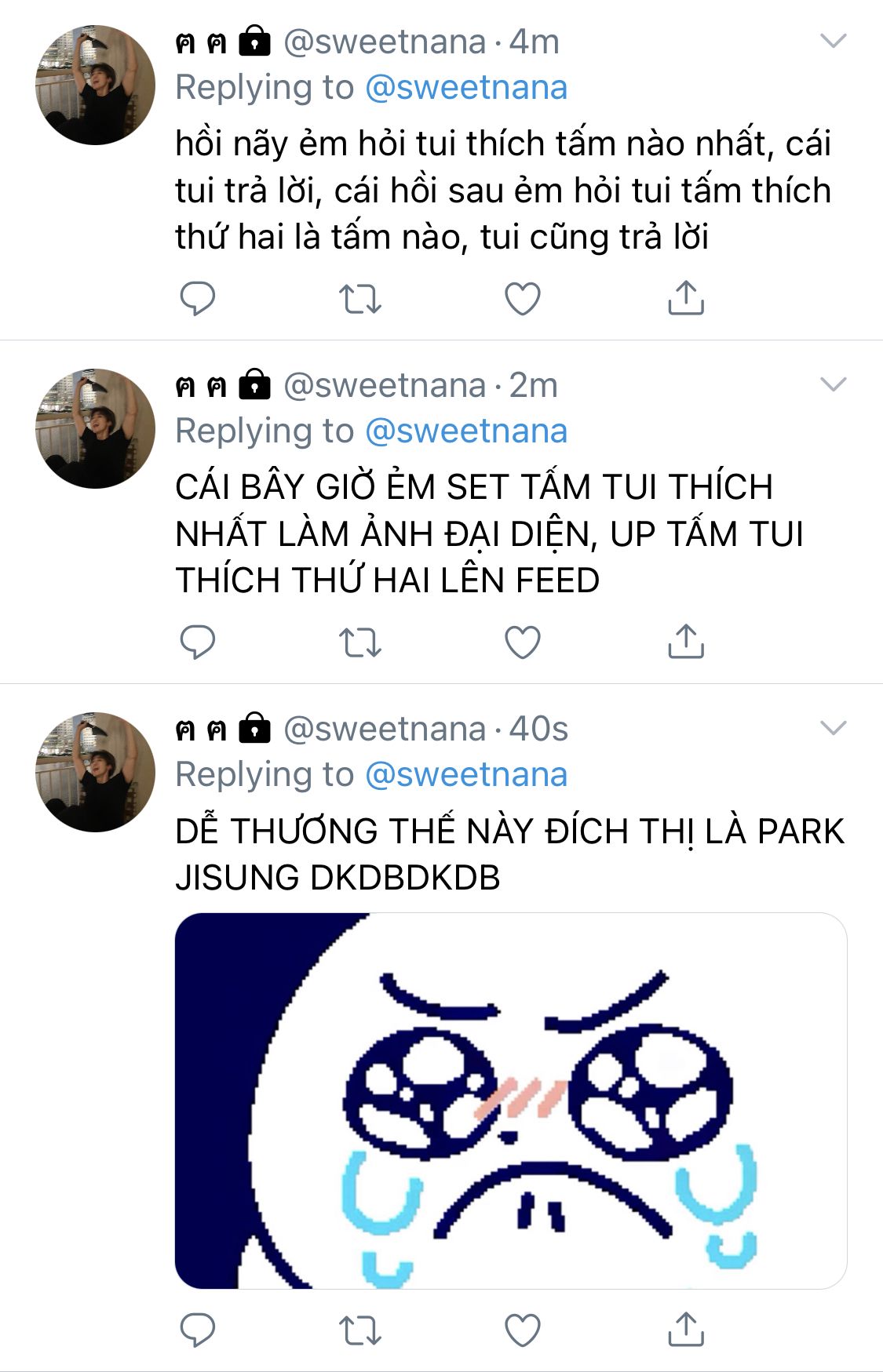This screenshot has width=883, height=1372.
Task: Reply to the 4m tweet
Action: coord(198,299)
